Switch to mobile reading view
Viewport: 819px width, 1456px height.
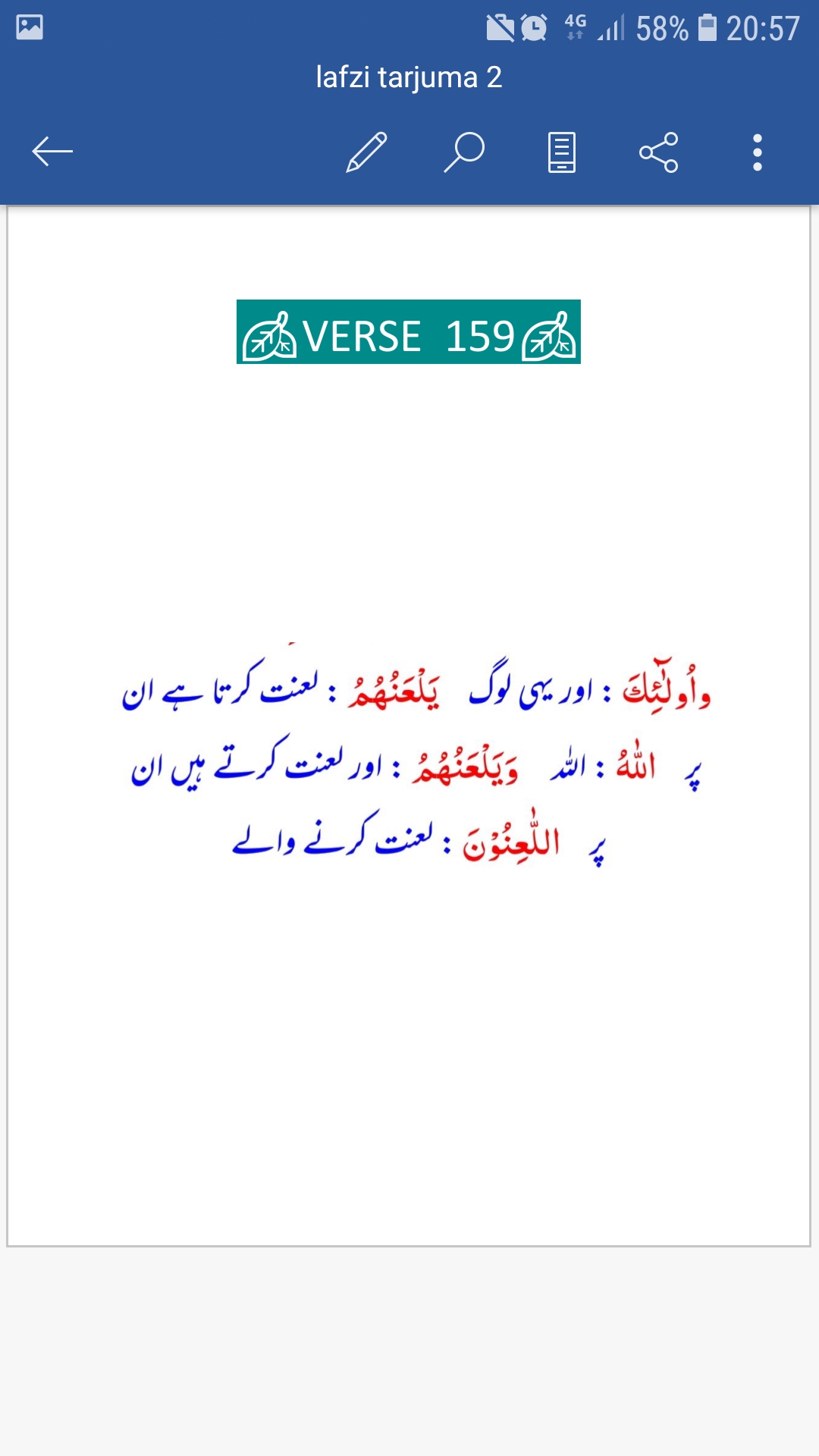pyautogui.click(x=562, y=152)
